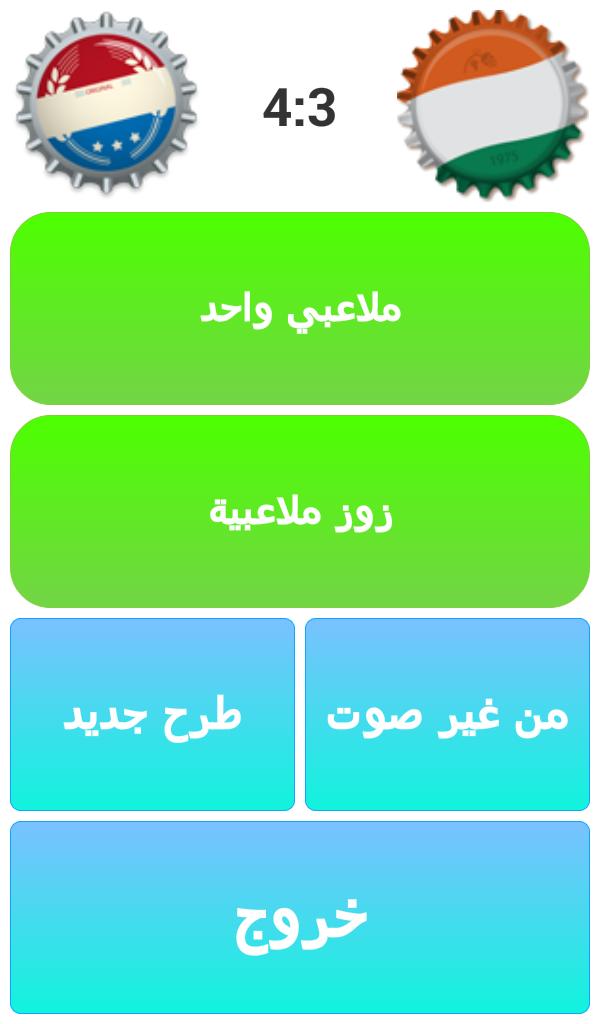Start single player mode (ملاعبي واحد)
Screen dimensions: 600x1024
point(300,308)
